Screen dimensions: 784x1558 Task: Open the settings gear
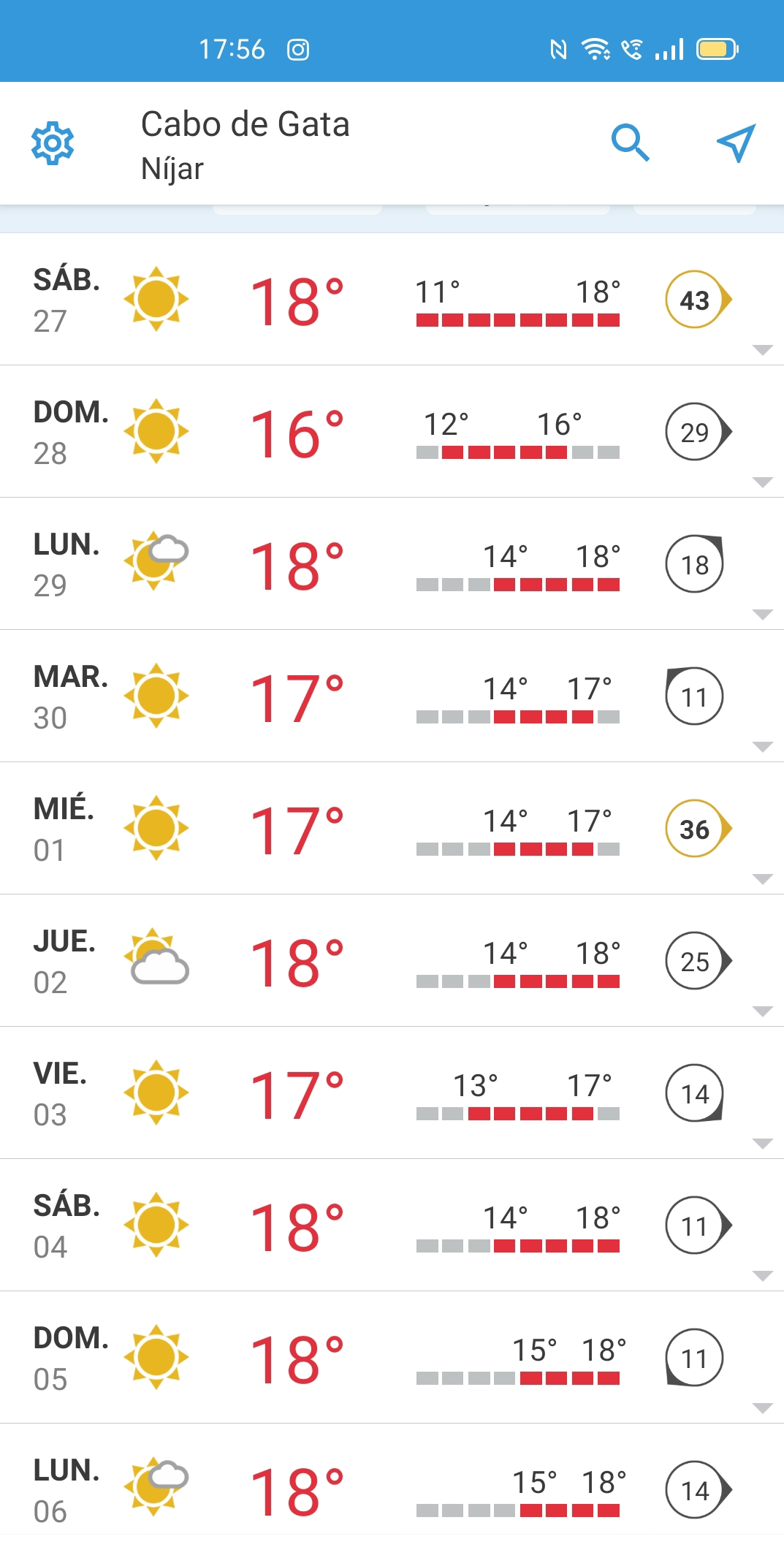click(53, 143)
